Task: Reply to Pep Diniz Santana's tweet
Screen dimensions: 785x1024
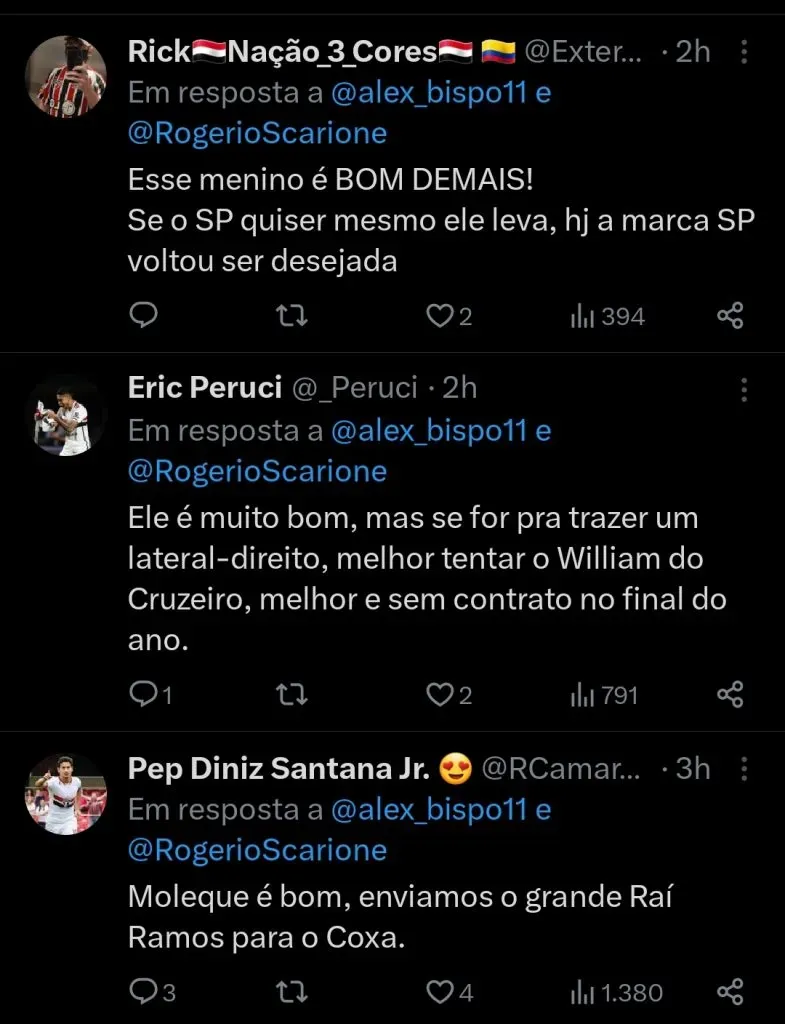Action: coord(143,992)
